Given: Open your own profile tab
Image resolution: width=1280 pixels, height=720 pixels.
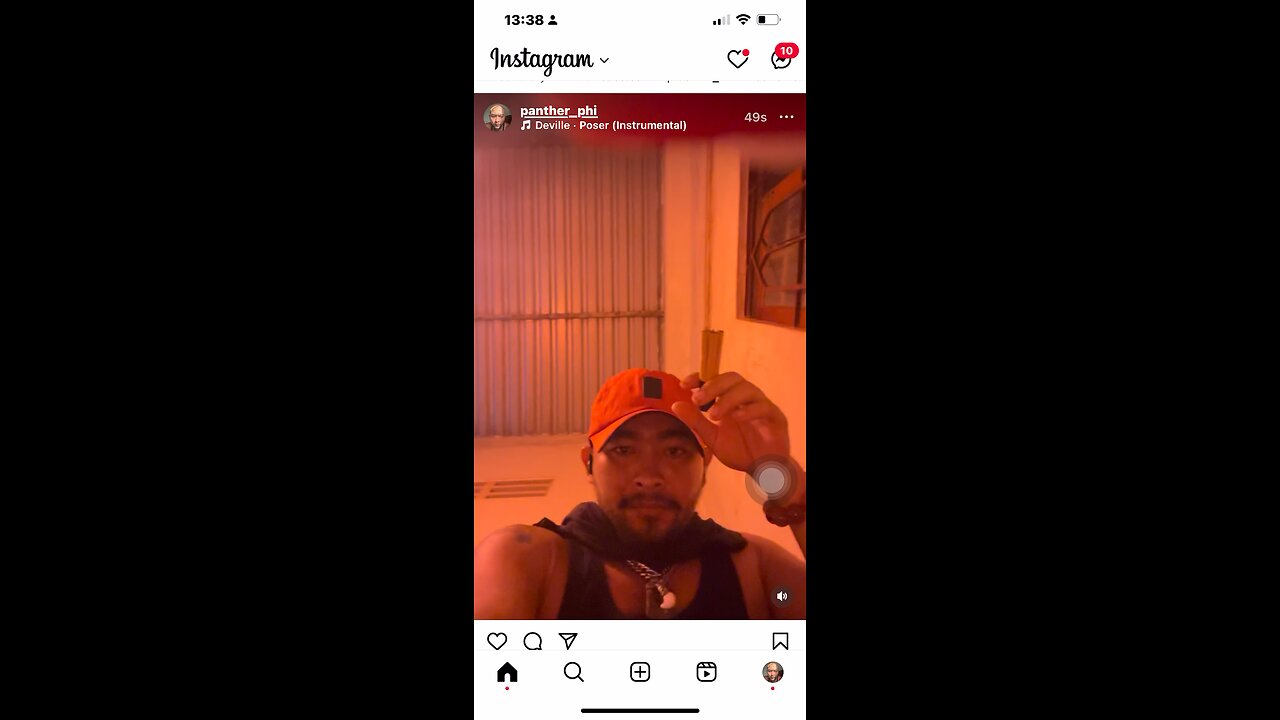Looking at the screenshot, I should [x=773, y=672].
